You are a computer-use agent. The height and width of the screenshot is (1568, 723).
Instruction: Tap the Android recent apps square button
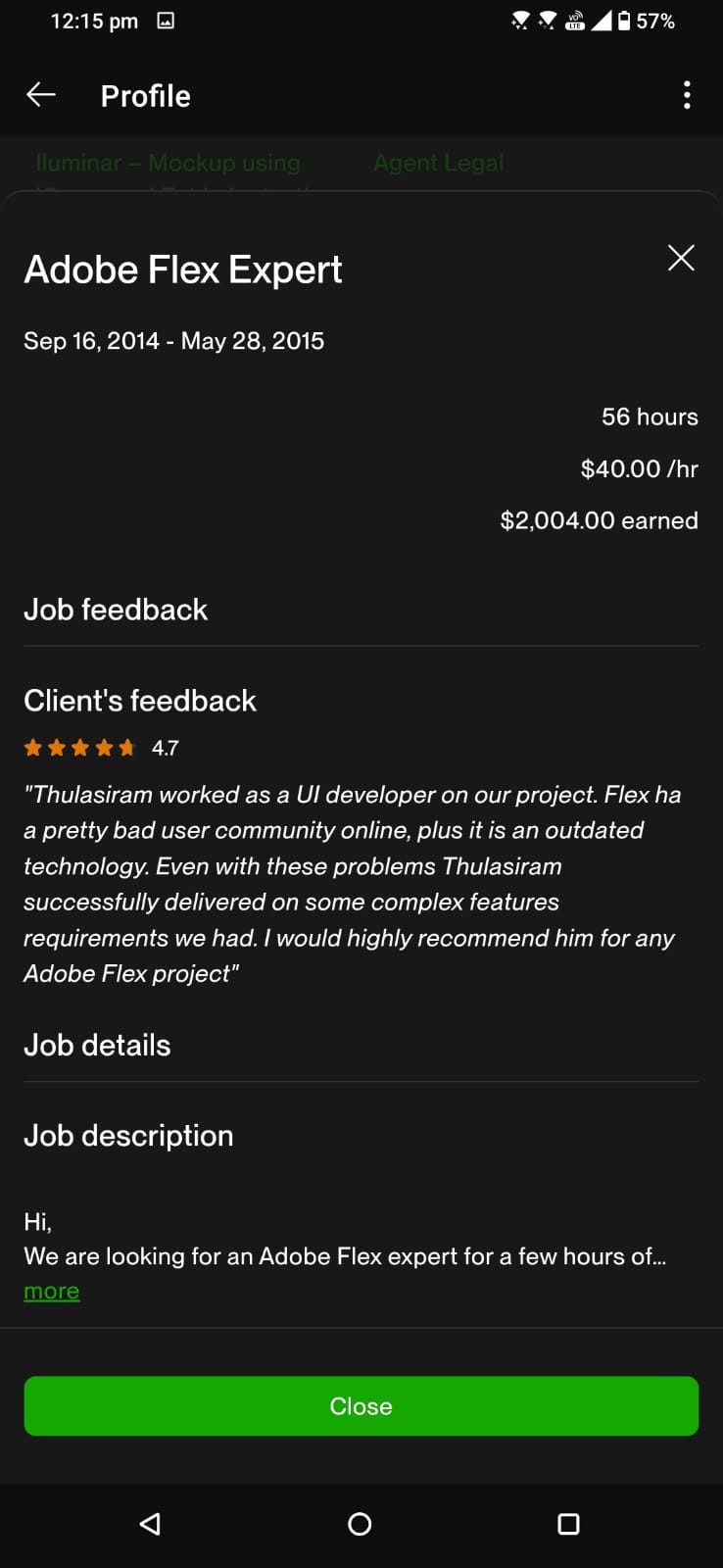(567, 1524)
